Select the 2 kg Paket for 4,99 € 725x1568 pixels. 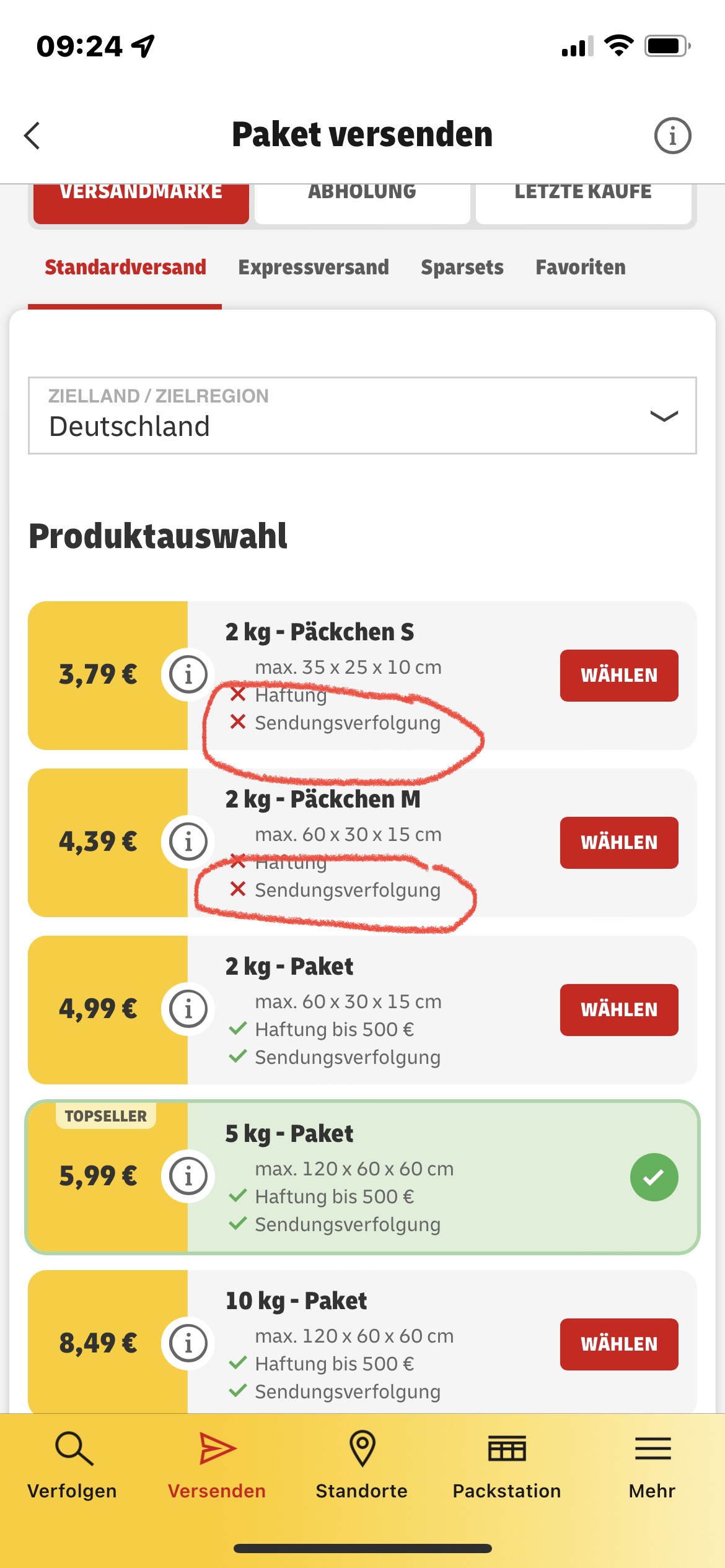point(619,1010)
